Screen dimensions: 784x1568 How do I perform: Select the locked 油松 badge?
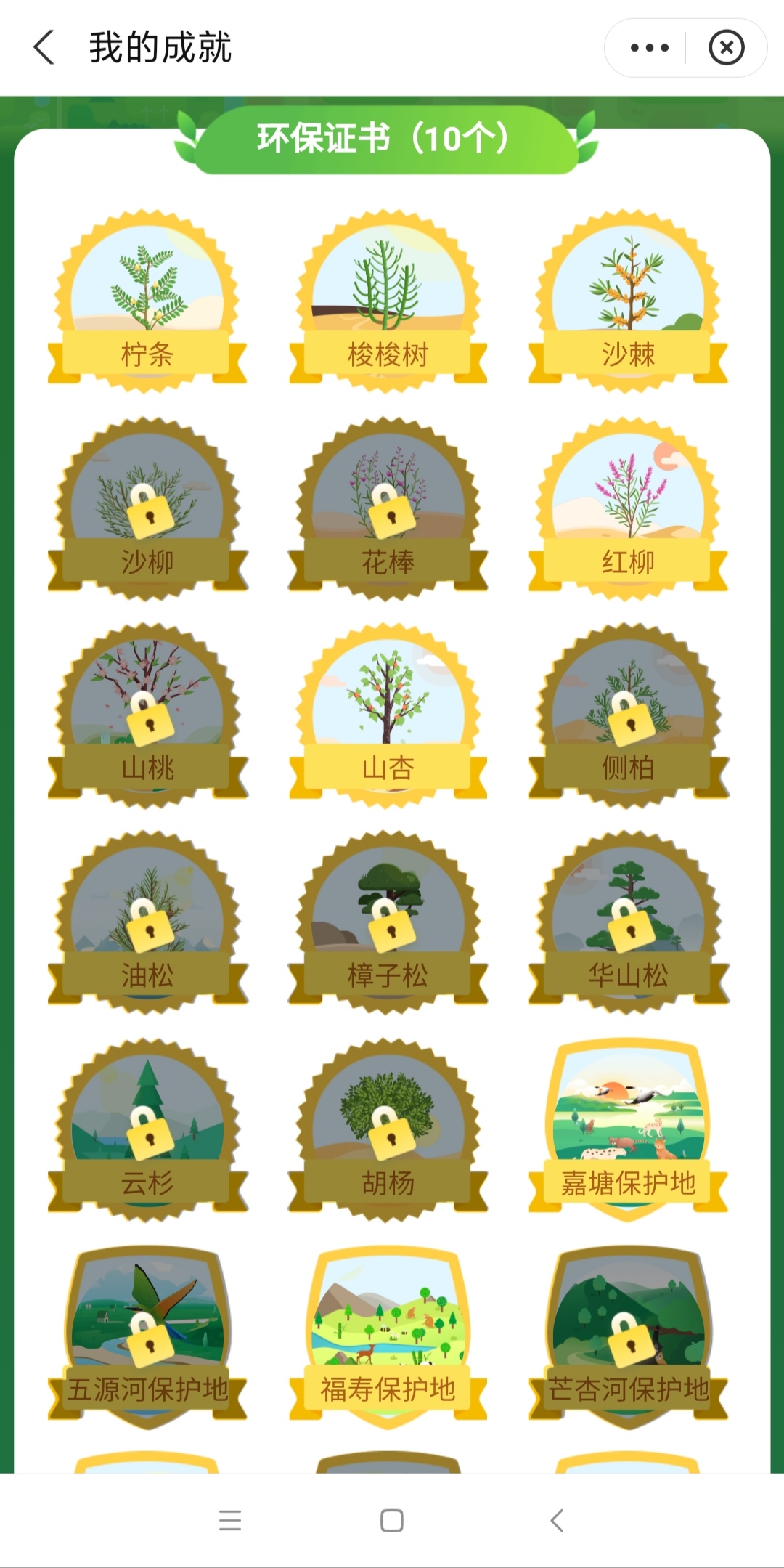click(148, 922)
